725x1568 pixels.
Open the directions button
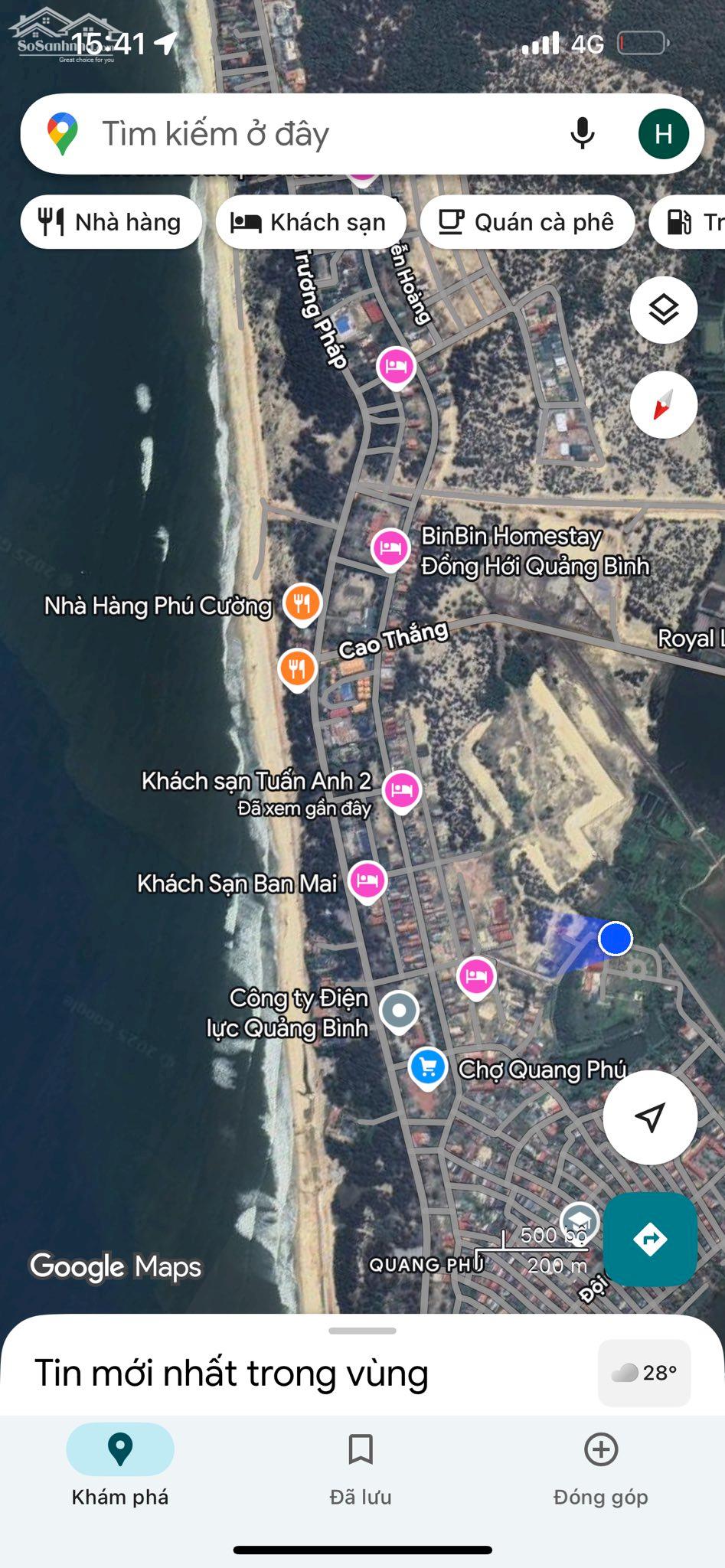click(x=650, y=1239)
